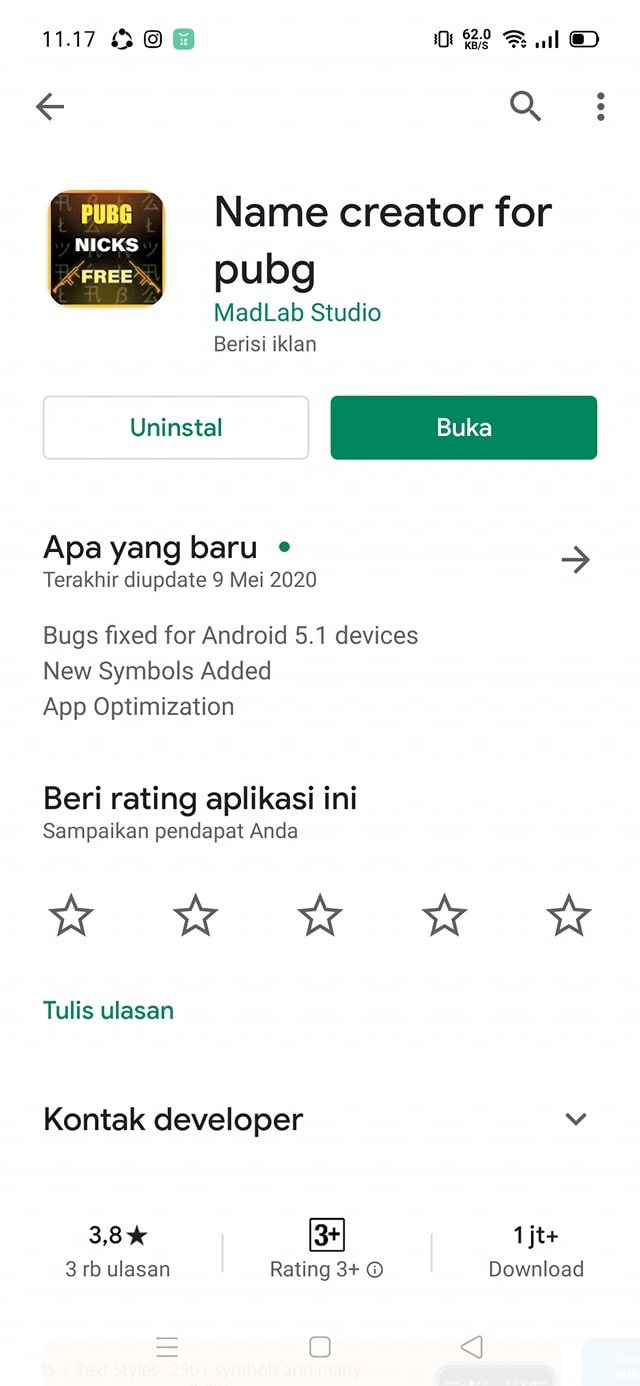Rate the app three stars

click(320, 915)
